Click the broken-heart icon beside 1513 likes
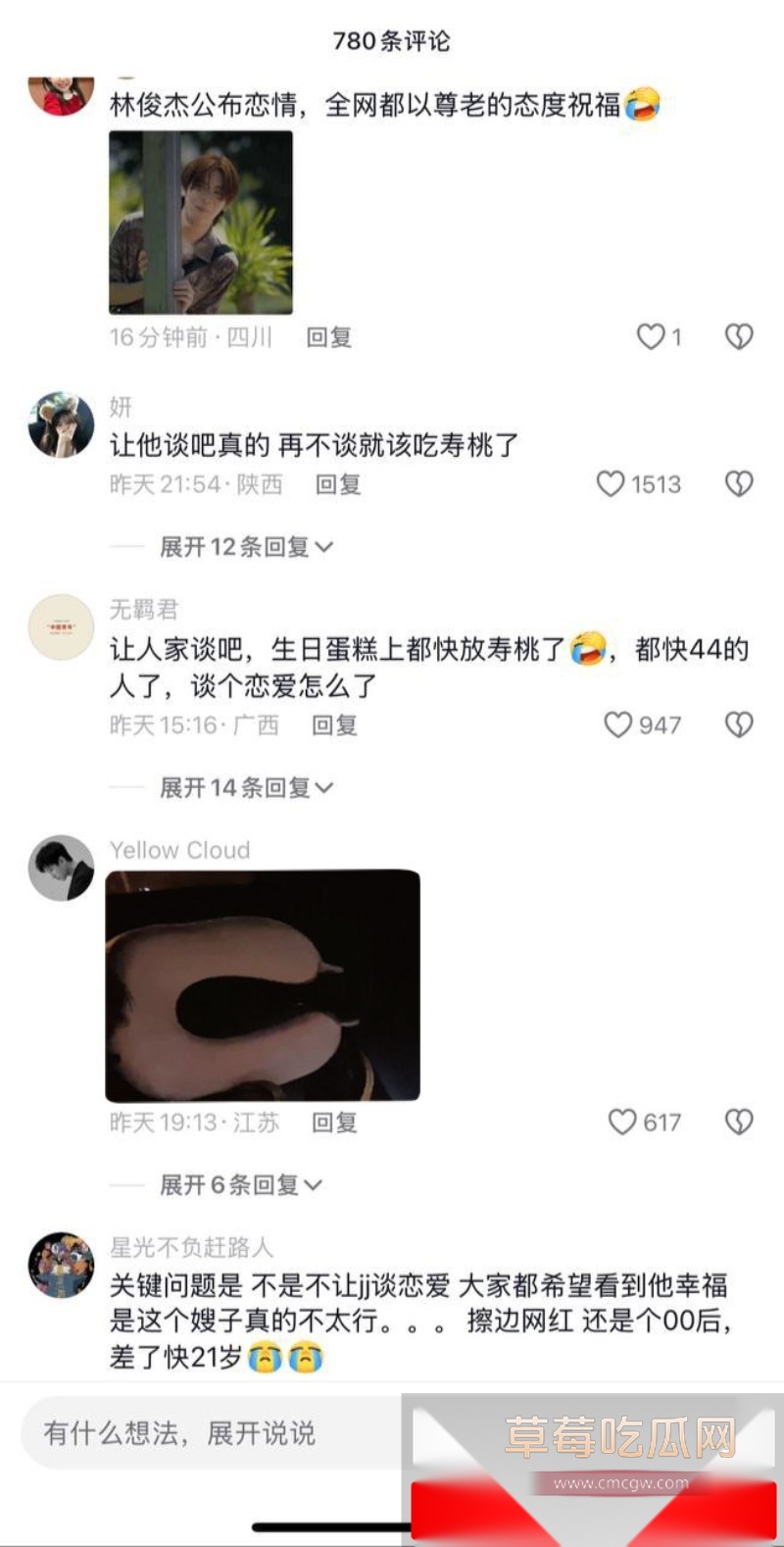 [738, 483]
